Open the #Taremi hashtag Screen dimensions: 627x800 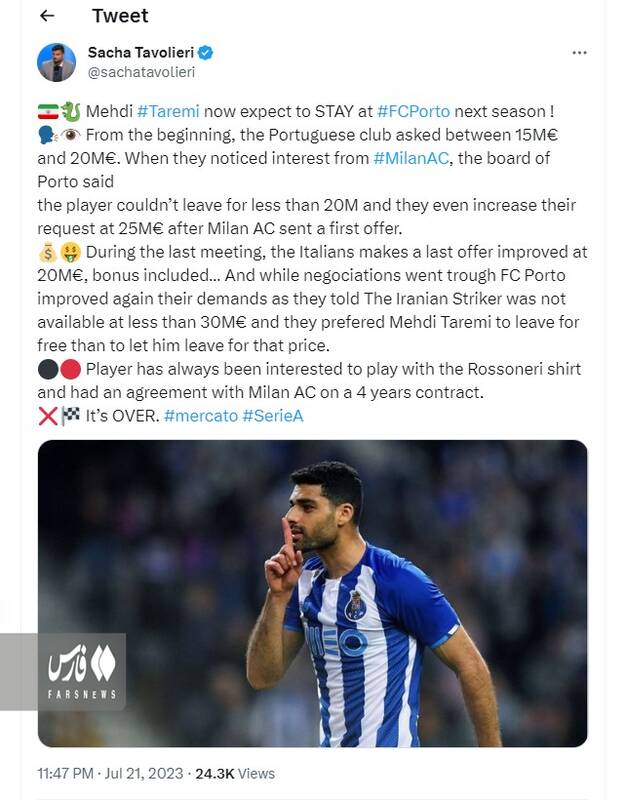coord(169,111)
